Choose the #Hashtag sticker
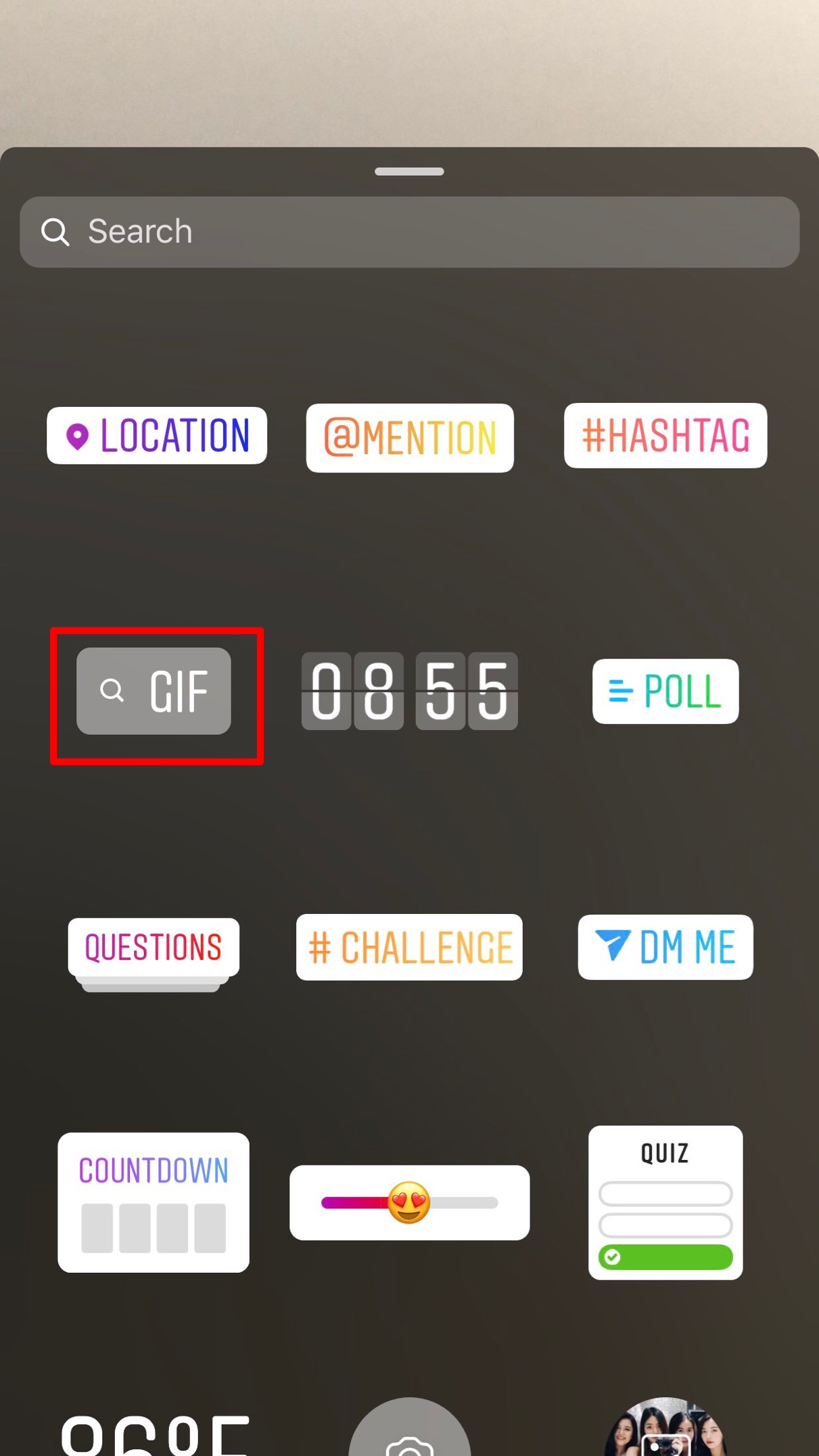Screen dimensions: 819x1456 (665, 436)
